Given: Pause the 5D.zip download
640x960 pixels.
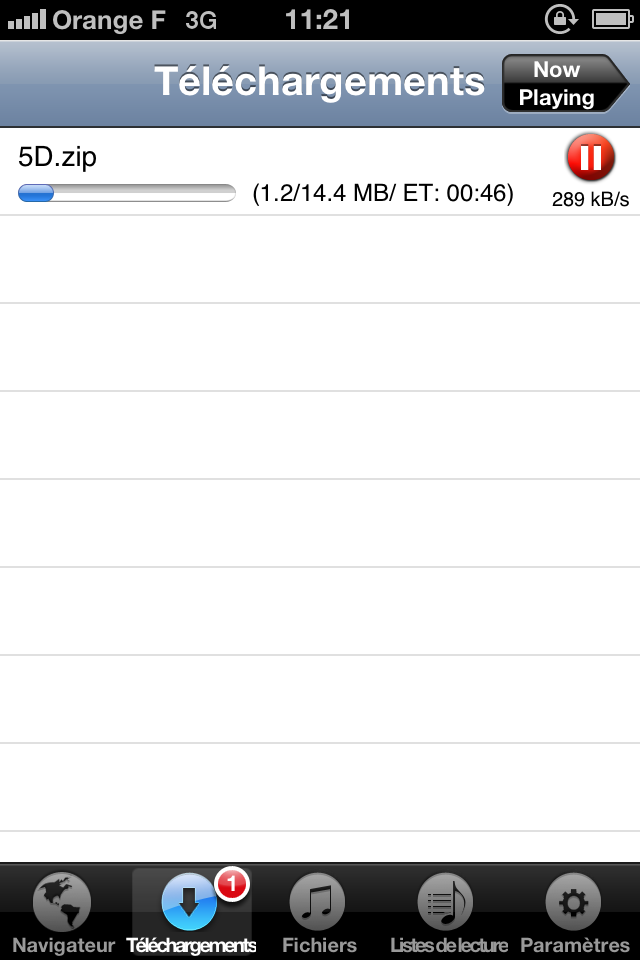Looking at the screenshot, I should [590, 158].
